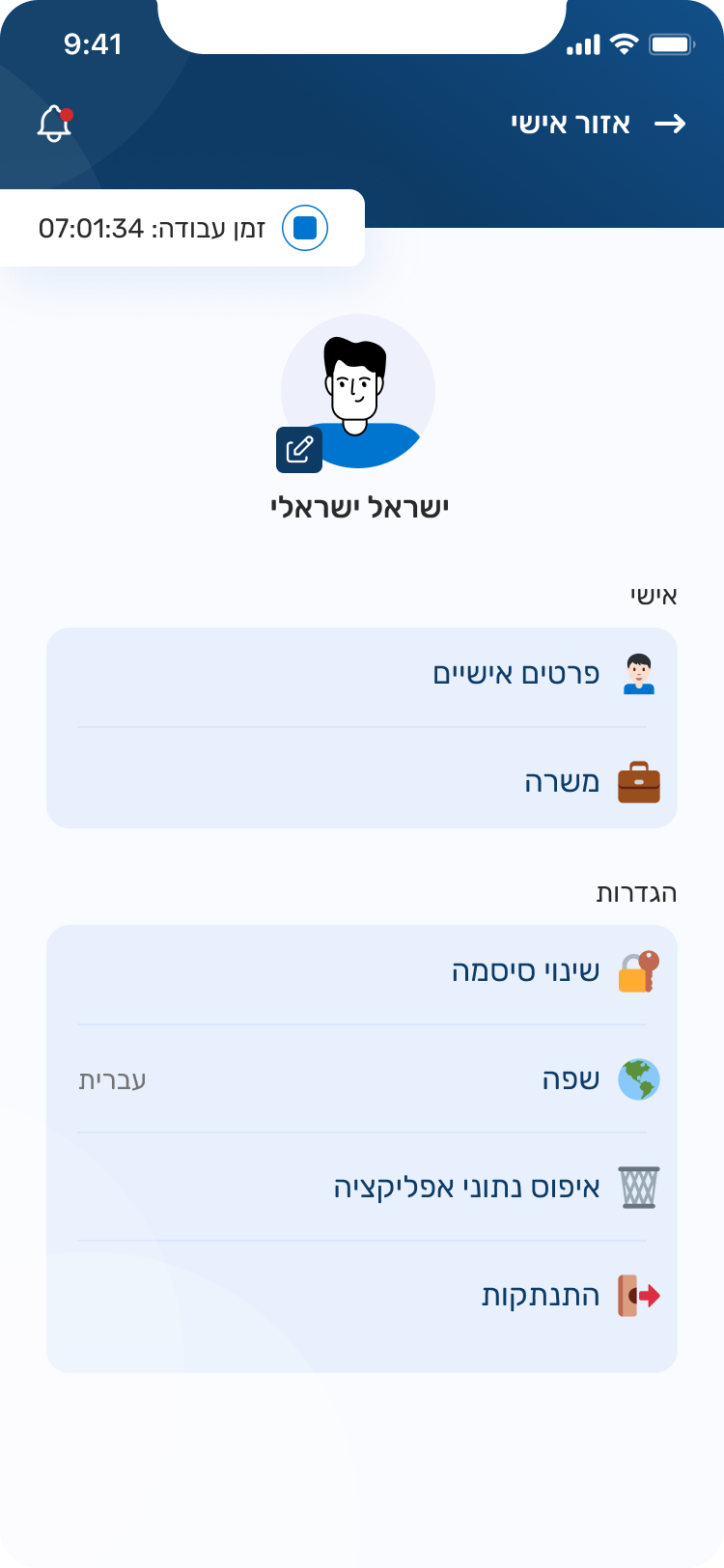The width and height of the screenshot is (724, 1568).
Task: Stop the work time timer
Action: (x=305, y=228)
